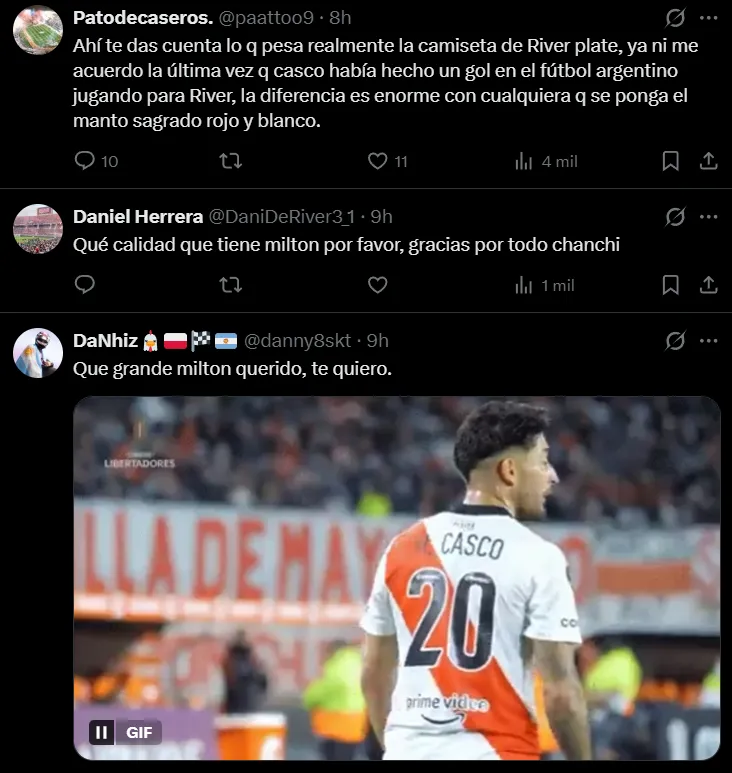Pause the GIF in DaNhiz's tweet

point(102,731)
